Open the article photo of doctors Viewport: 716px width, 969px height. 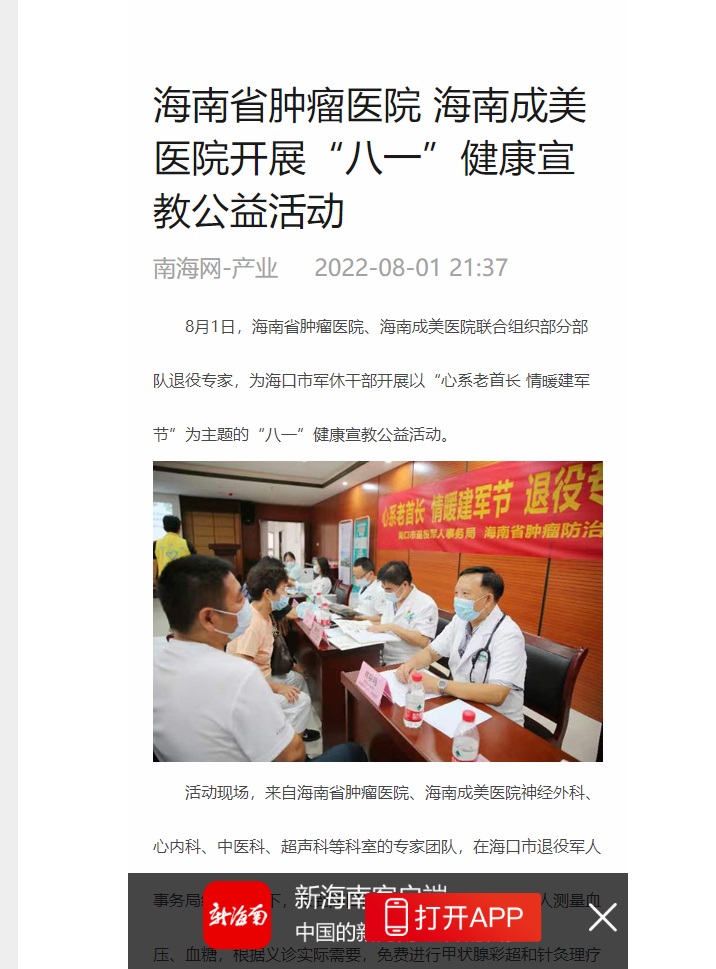[x=377, y=611]
